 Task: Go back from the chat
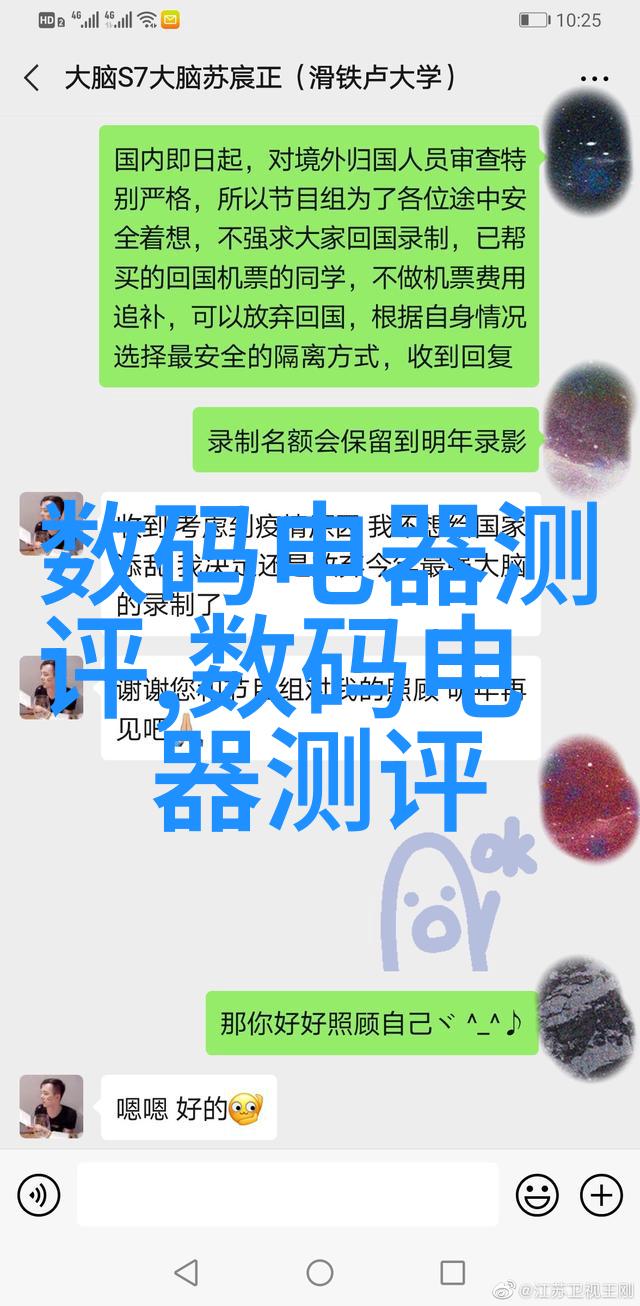click(x=32, y=78)
